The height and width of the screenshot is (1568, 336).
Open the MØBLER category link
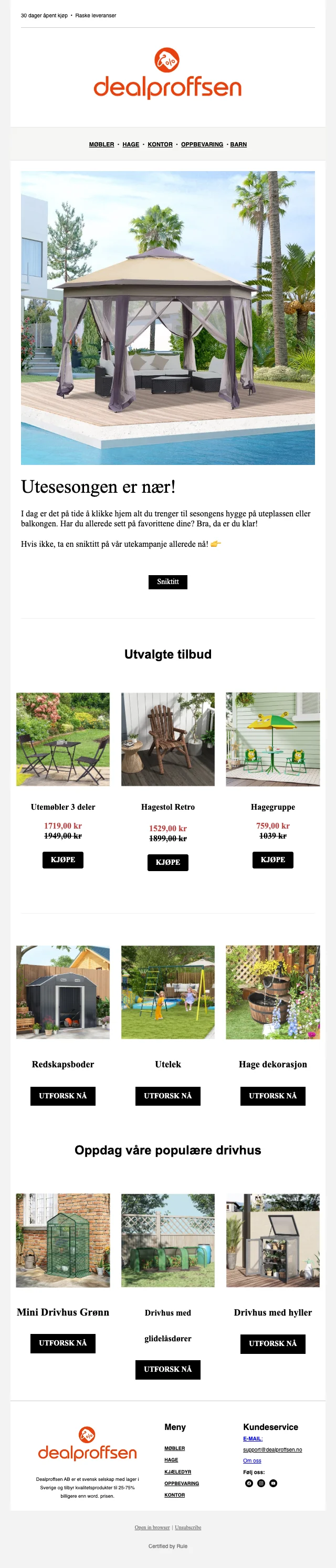pyautogui.click(x=101, y=144)
